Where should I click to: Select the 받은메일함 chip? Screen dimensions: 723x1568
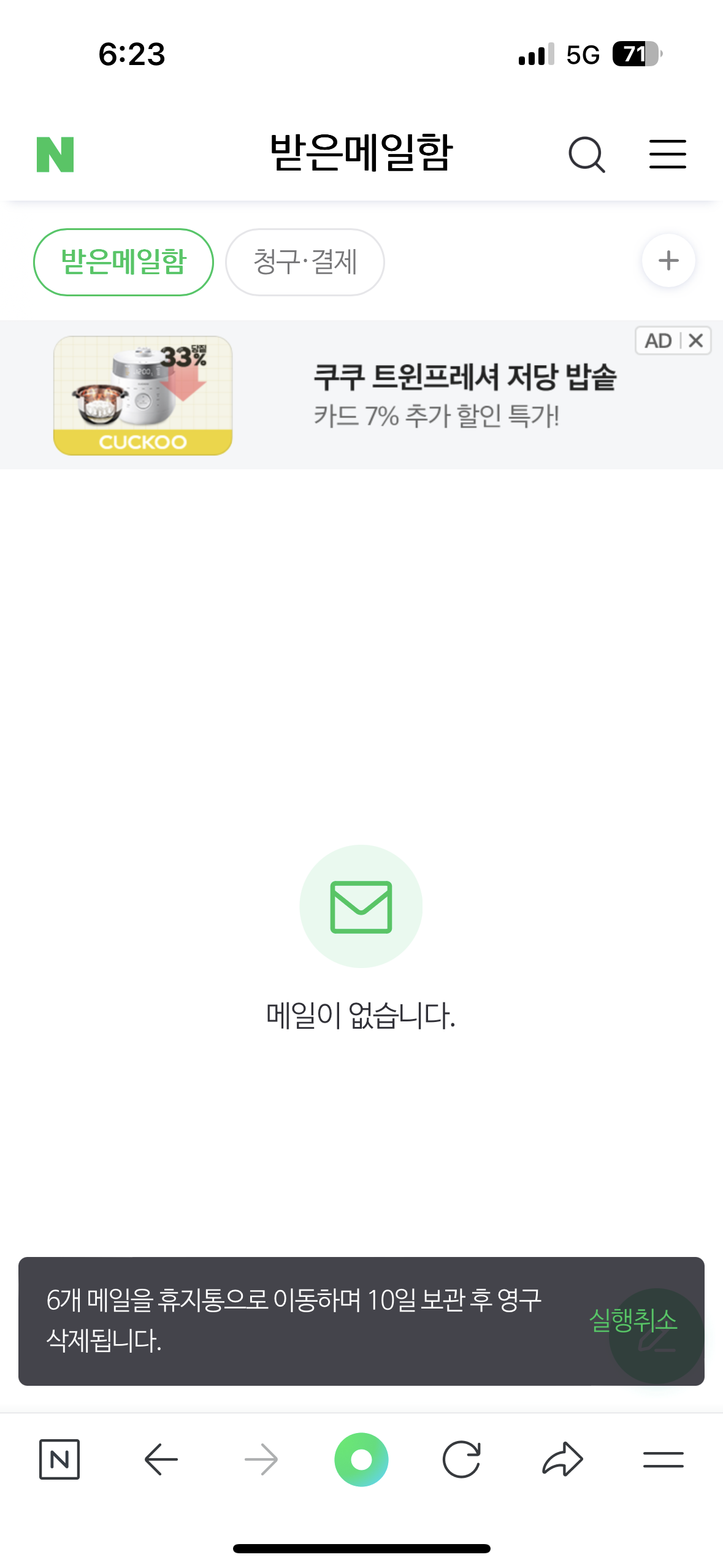[x=123, y=262]
